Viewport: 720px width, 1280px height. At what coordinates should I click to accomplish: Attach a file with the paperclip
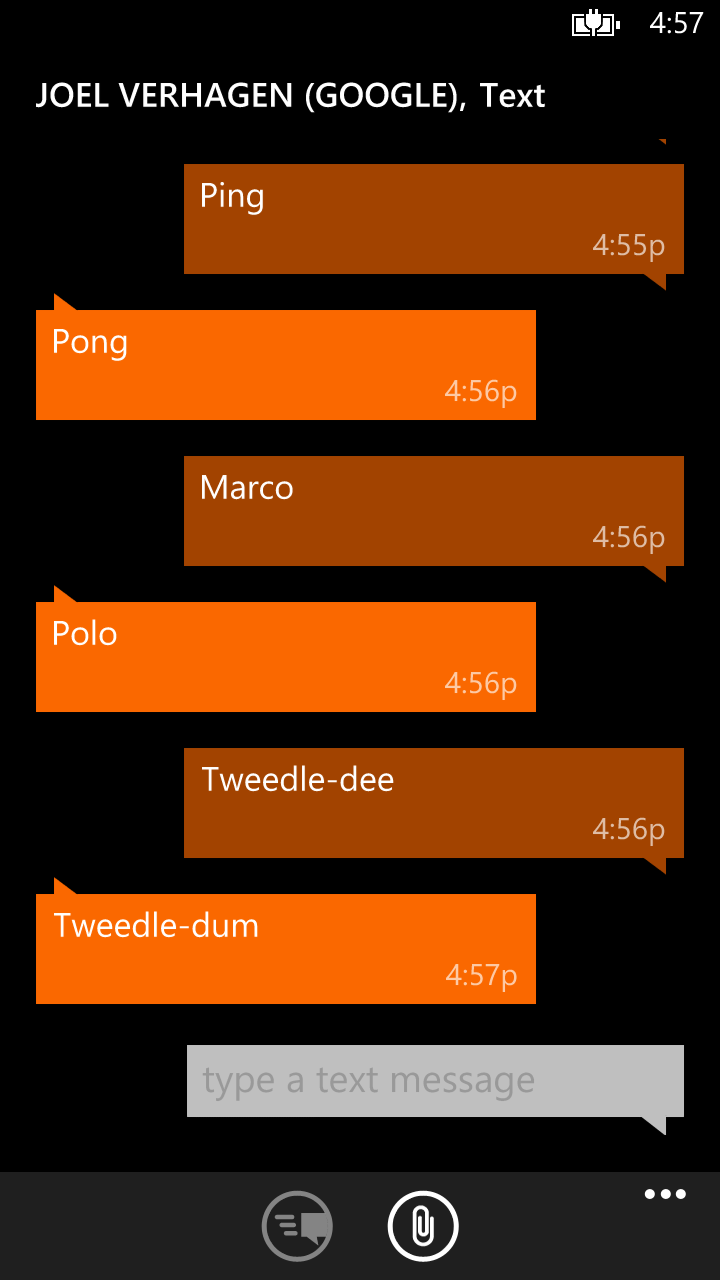(x=423, y=1226)
